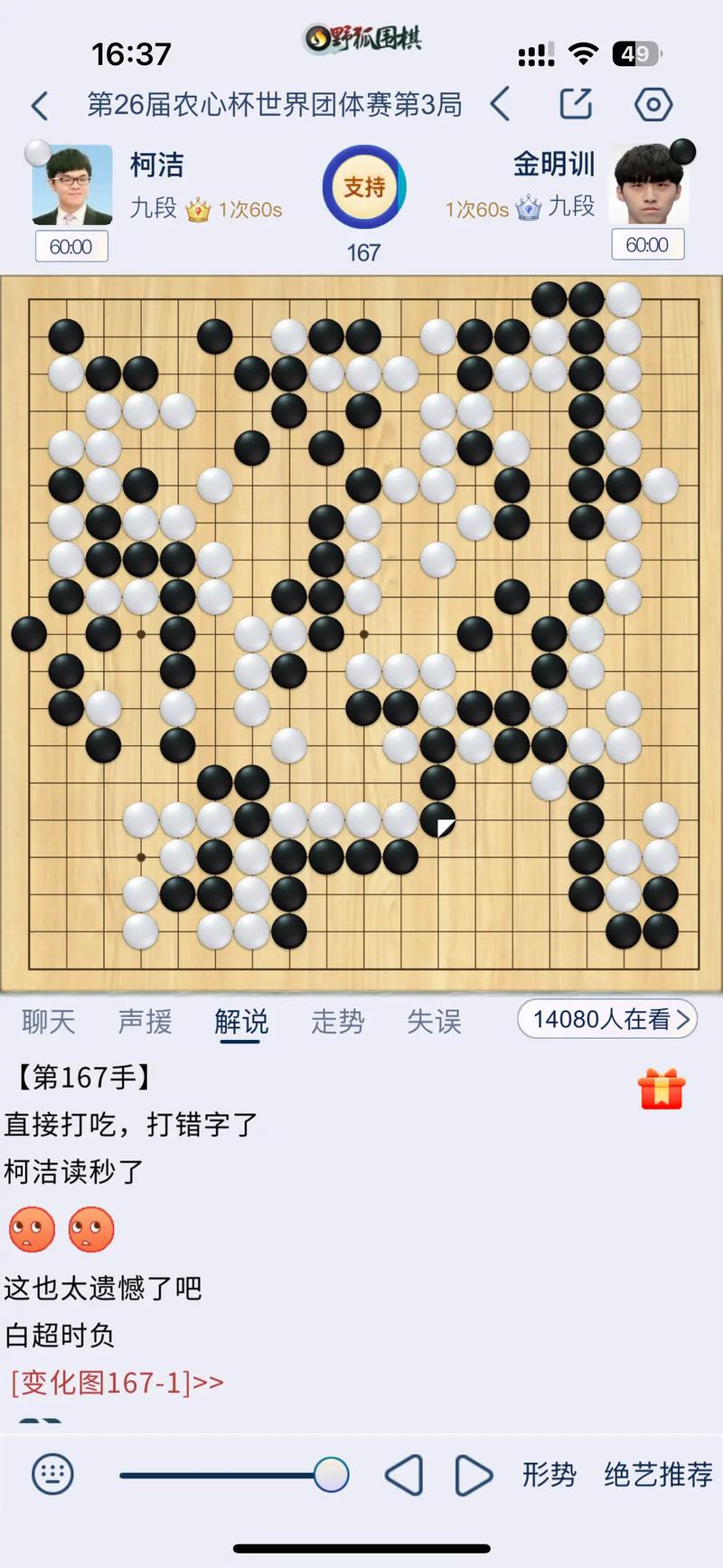Screen dimensions: 723x1568
Task: Open variation diagram 变化图167-1
Action: [x=117, y=1383]
